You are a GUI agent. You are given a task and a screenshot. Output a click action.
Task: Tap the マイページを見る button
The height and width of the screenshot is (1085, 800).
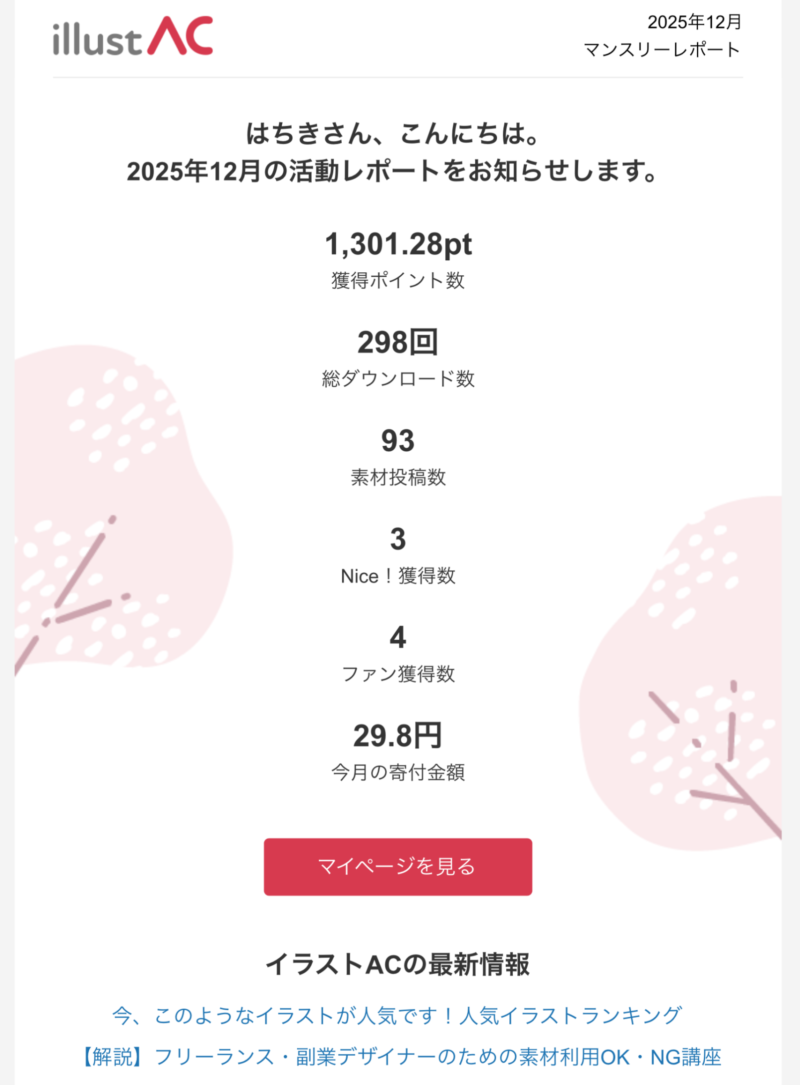point(398,867)
